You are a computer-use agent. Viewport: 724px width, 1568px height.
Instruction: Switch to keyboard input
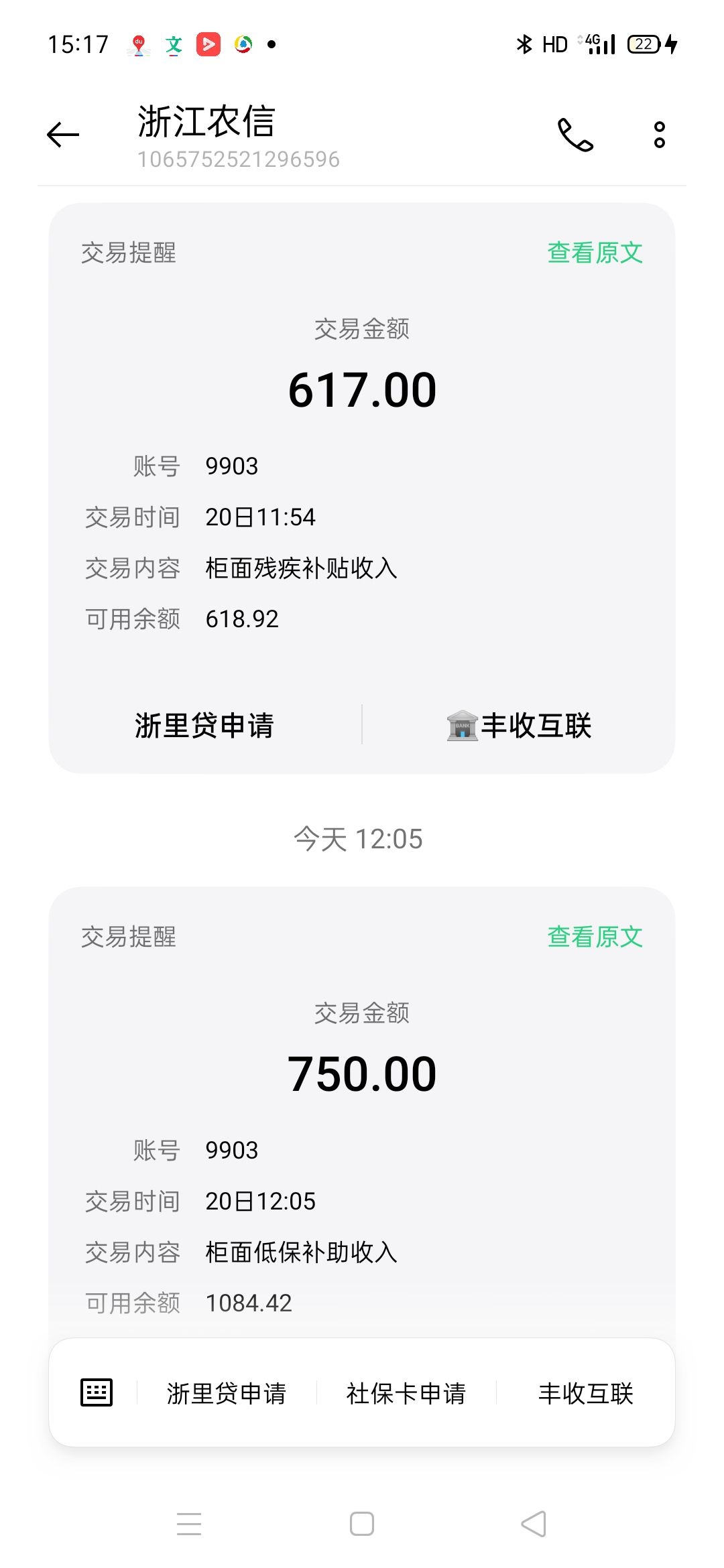pos(97,1392)
